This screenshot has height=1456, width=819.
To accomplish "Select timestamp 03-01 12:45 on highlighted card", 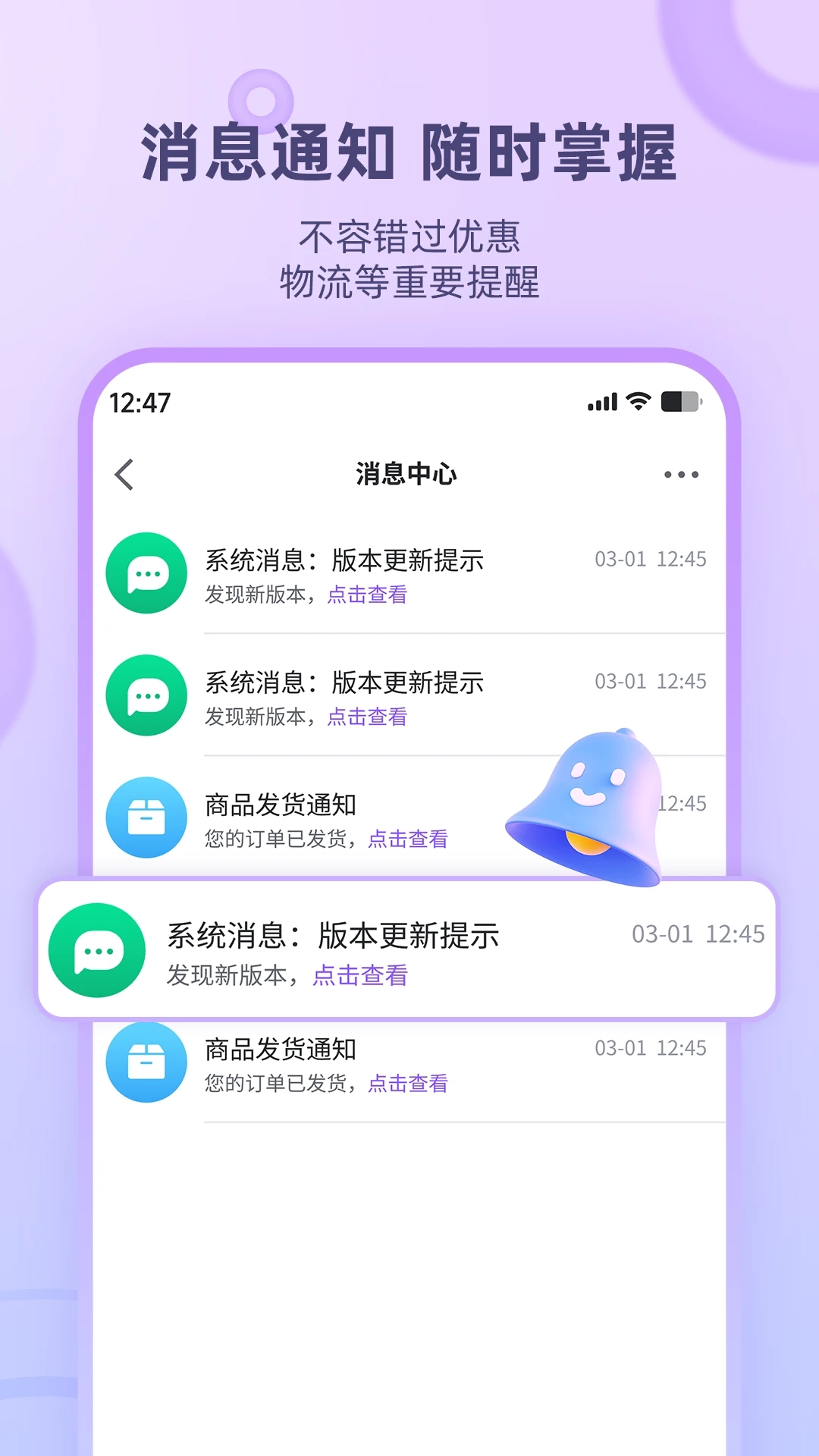I will (x=699, y=934).
